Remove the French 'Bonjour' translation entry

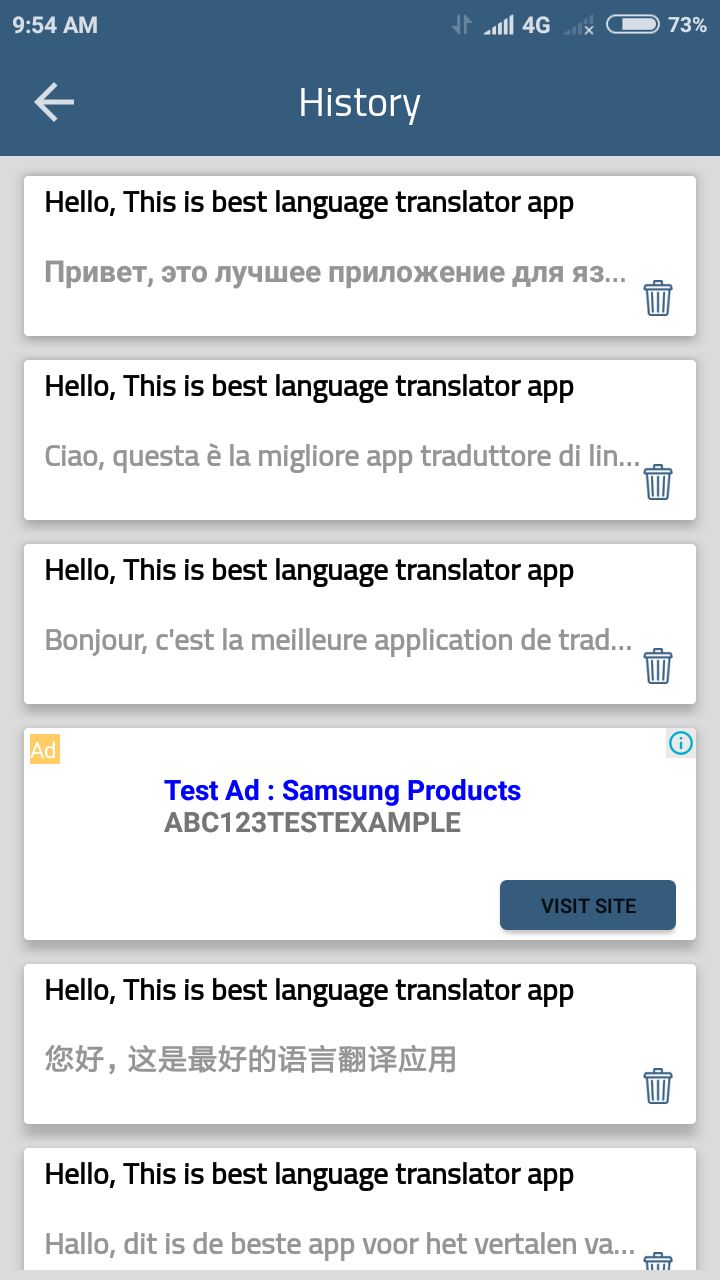tap(657, 666)
